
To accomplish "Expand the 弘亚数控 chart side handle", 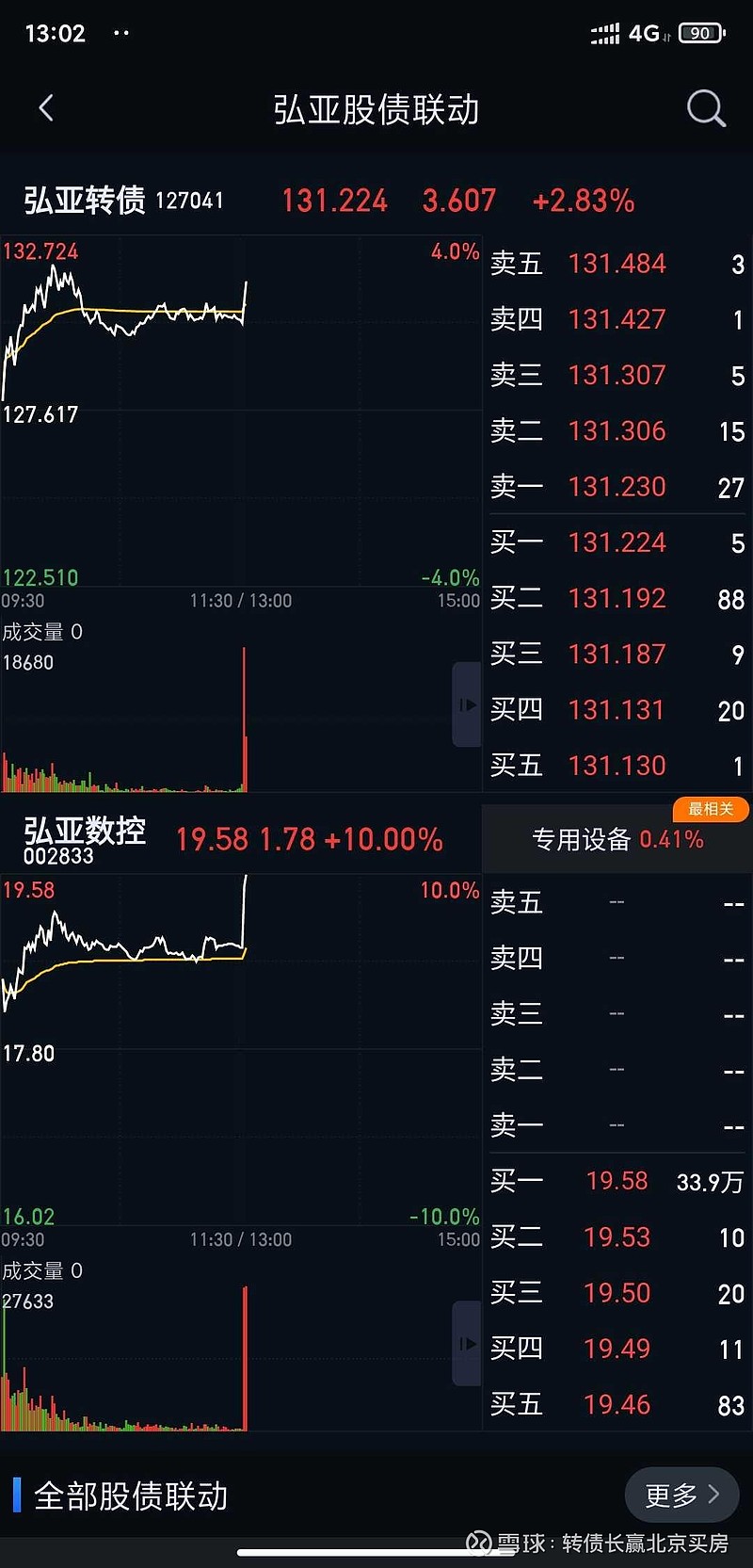I will click(468, 1343).
